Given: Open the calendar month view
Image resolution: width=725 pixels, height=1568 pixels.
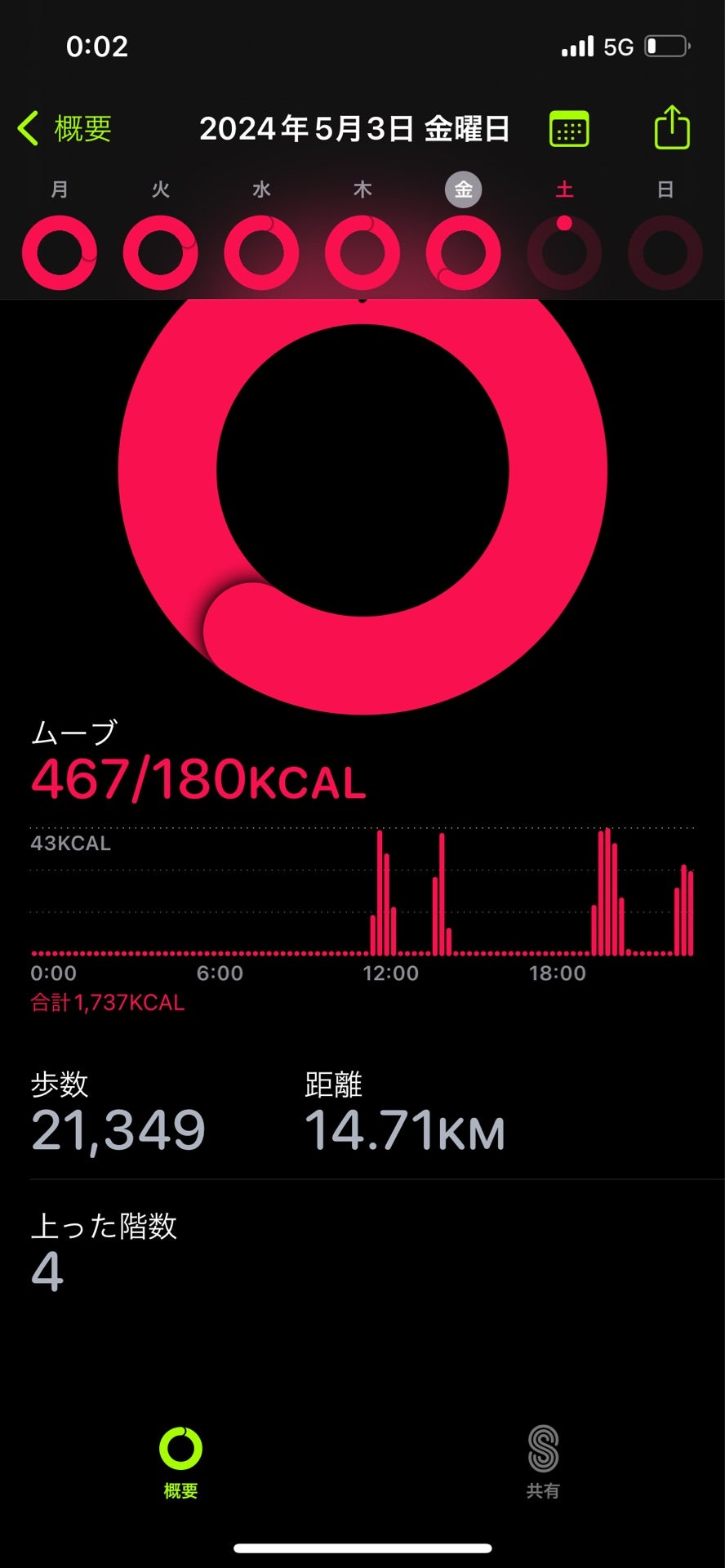Looking at the screenshot, I should coord(569,129).
